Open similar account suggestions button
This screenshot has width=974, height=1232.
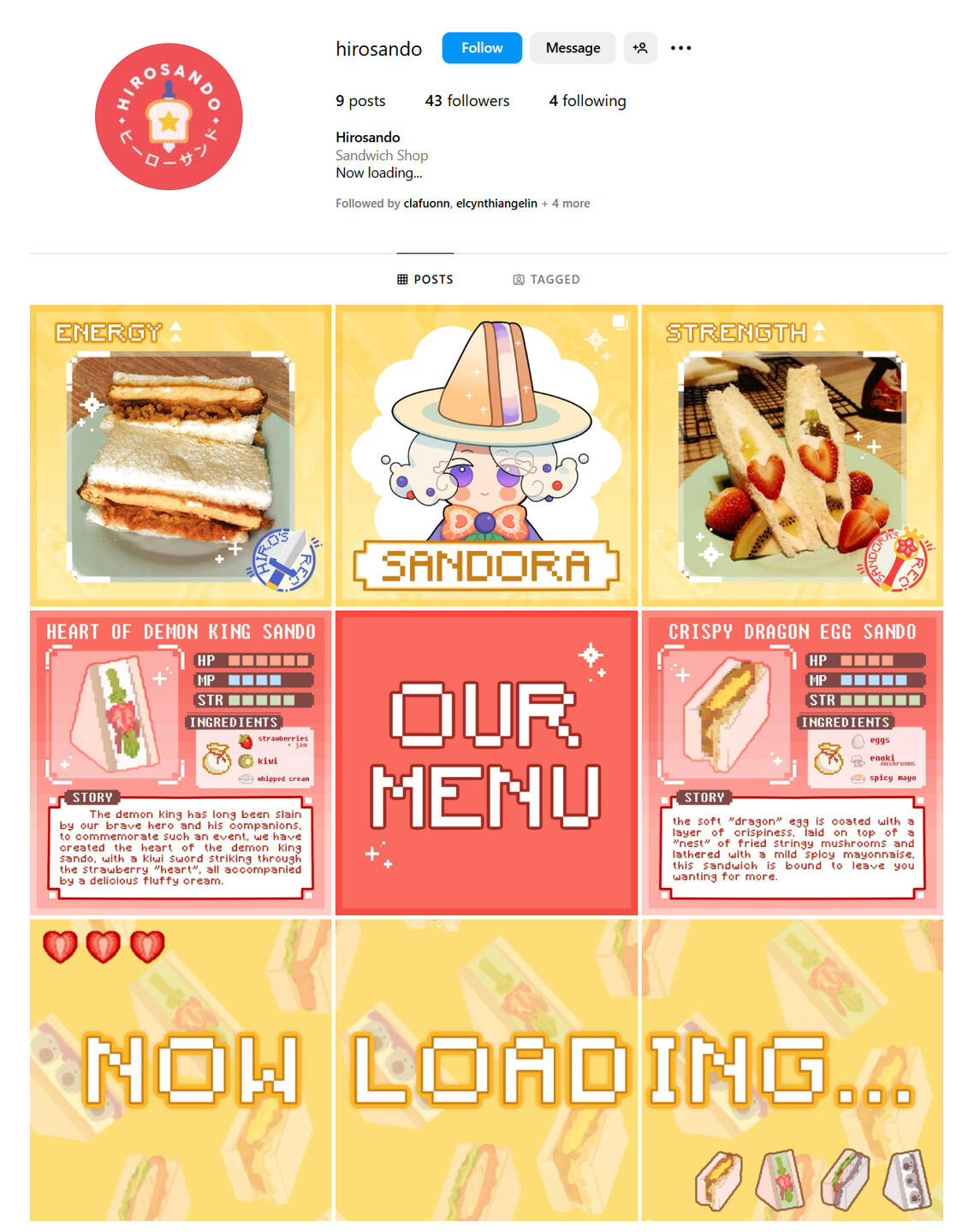click(x=639, y=48)
